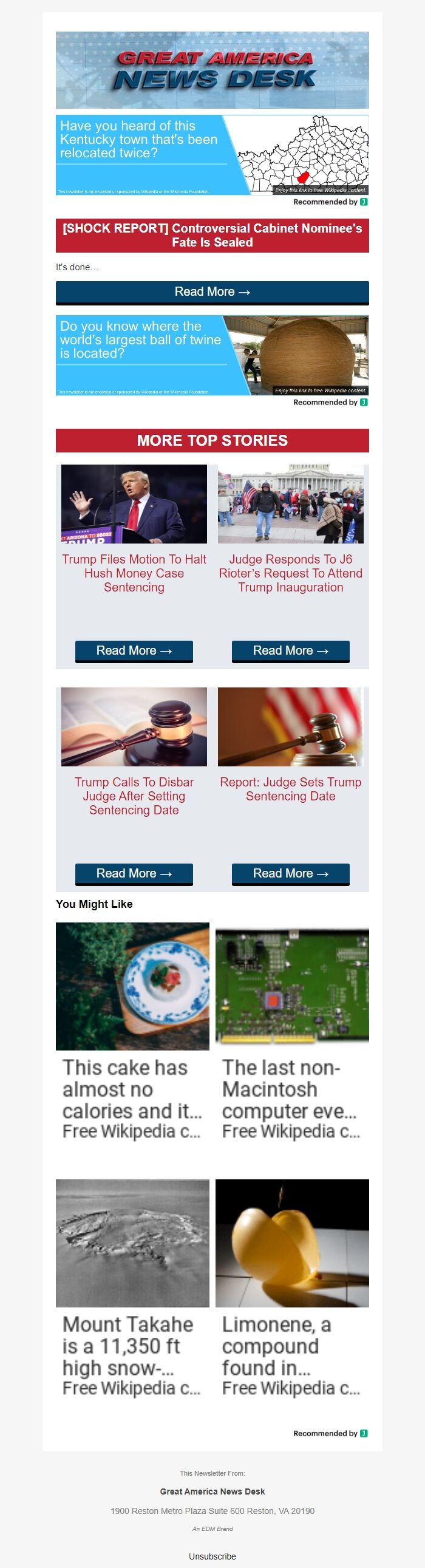Viewport: 425px width, 1568px height.
Task: Open Shock Report cabinet nominee headline
Action: point(212,235)
